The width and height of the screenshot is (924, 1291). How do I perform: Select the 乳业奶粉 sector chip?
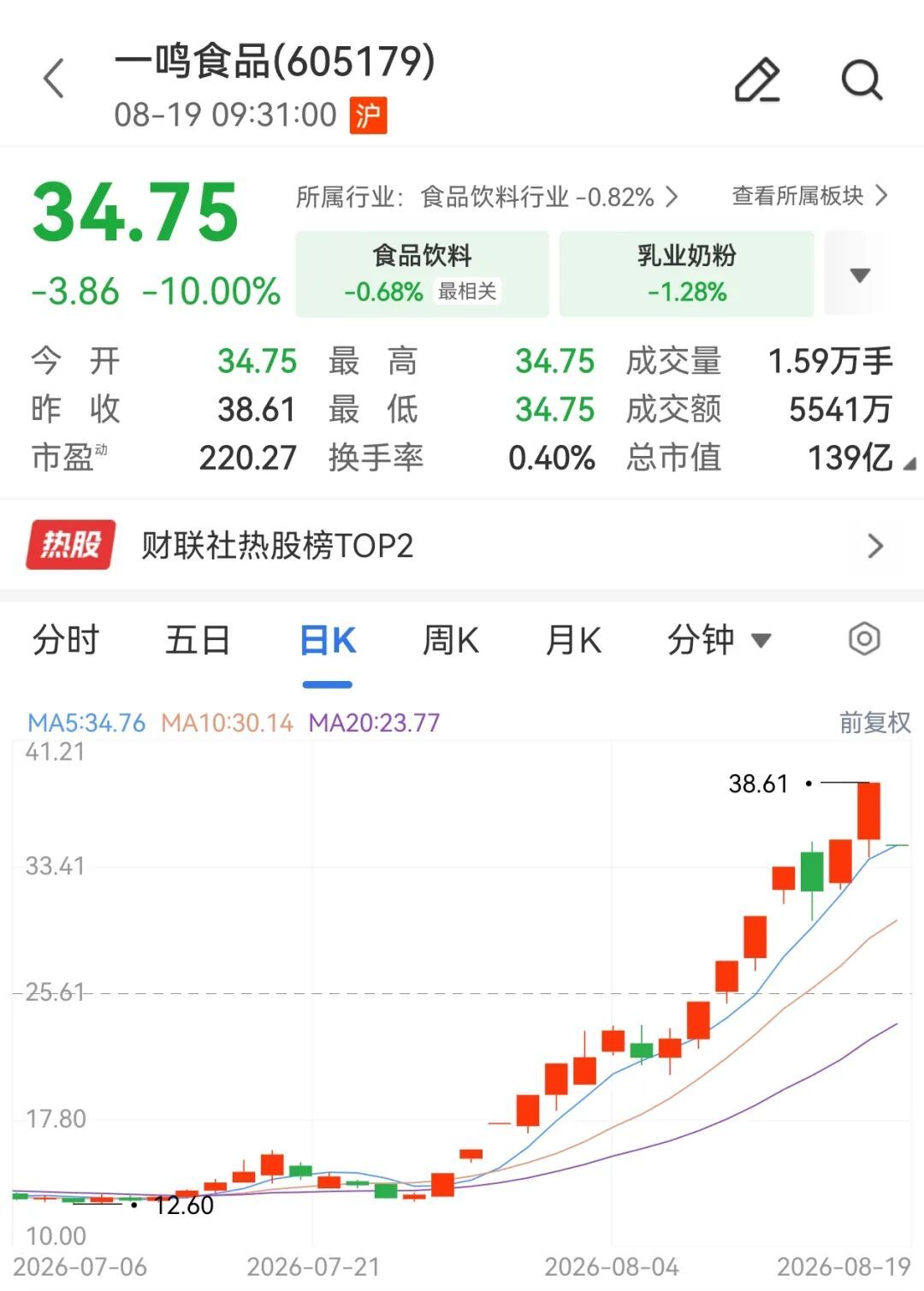[686, 274]
